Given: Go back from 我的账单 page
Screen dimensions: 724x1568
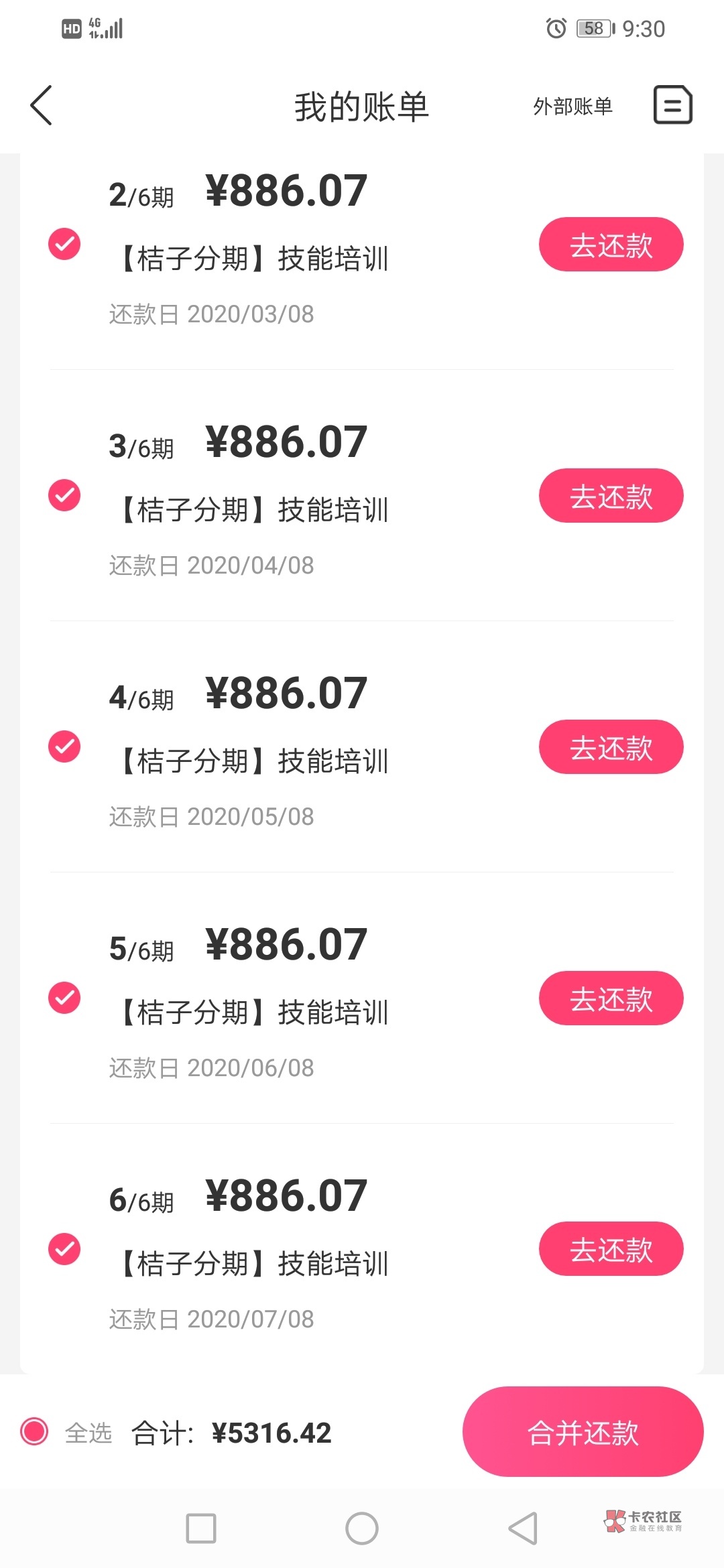Looking at the screenshot, I should [x=42, y=106].
